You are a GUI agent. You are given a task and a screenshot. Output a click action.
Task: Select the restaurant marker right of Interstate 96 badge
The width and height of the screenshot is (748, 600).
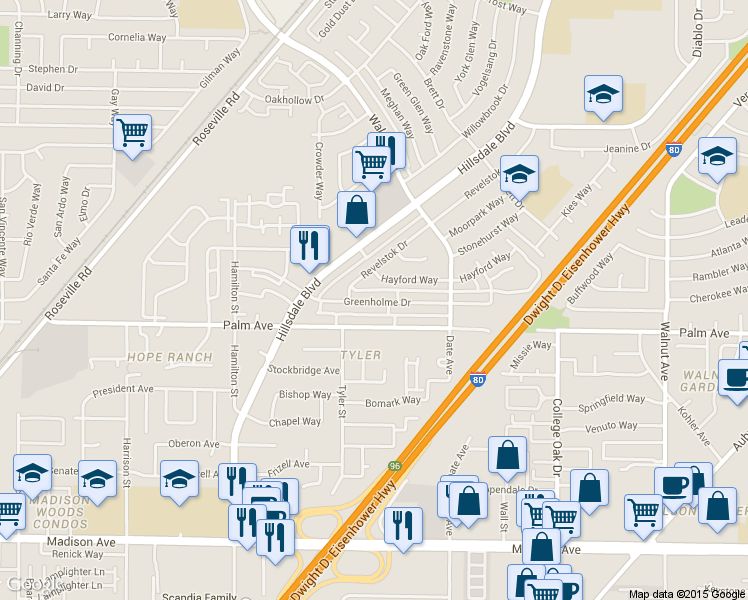pyautogui.click(x=403, y=525)
